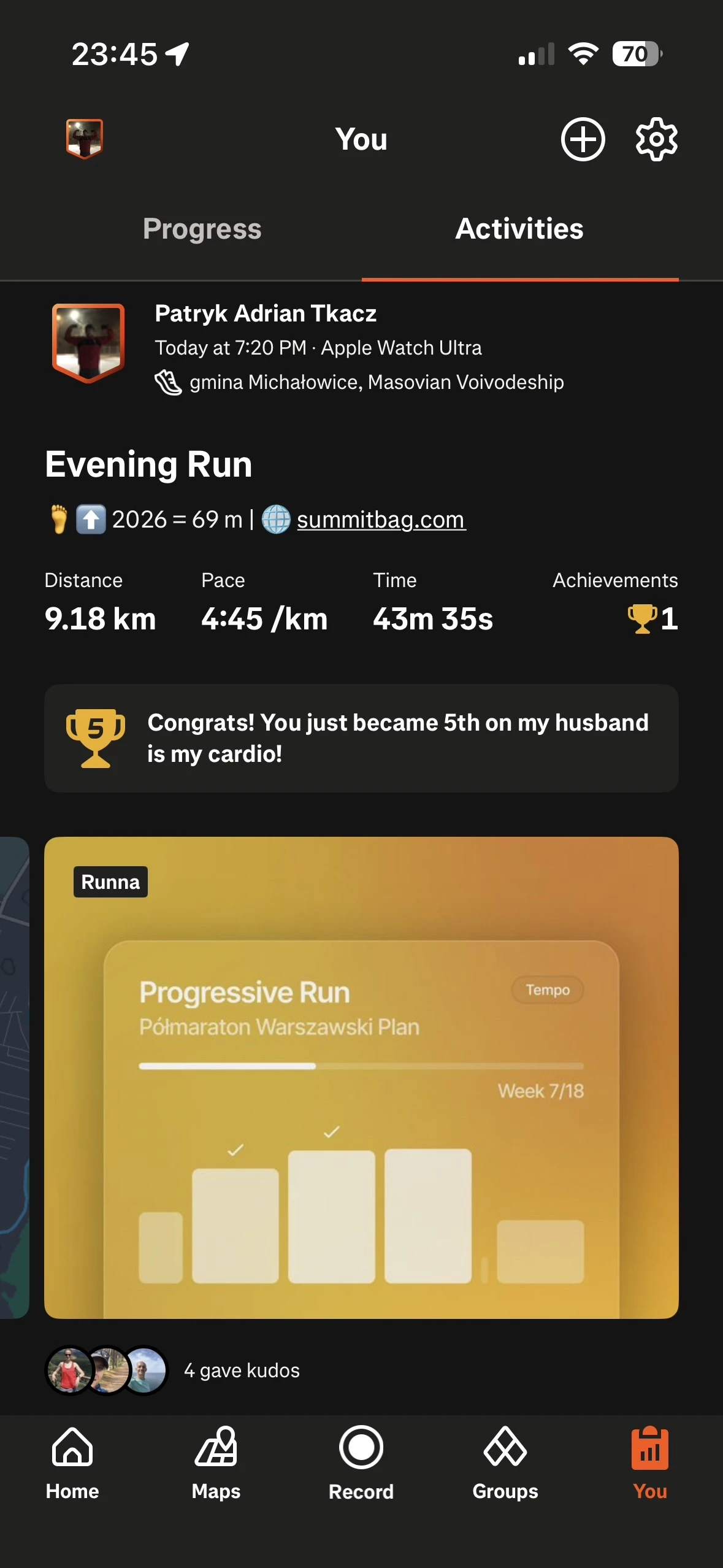This screenshot has height=1568, width=723.
Task: Go to the Home tab
Action: (x=72, y=1462)
